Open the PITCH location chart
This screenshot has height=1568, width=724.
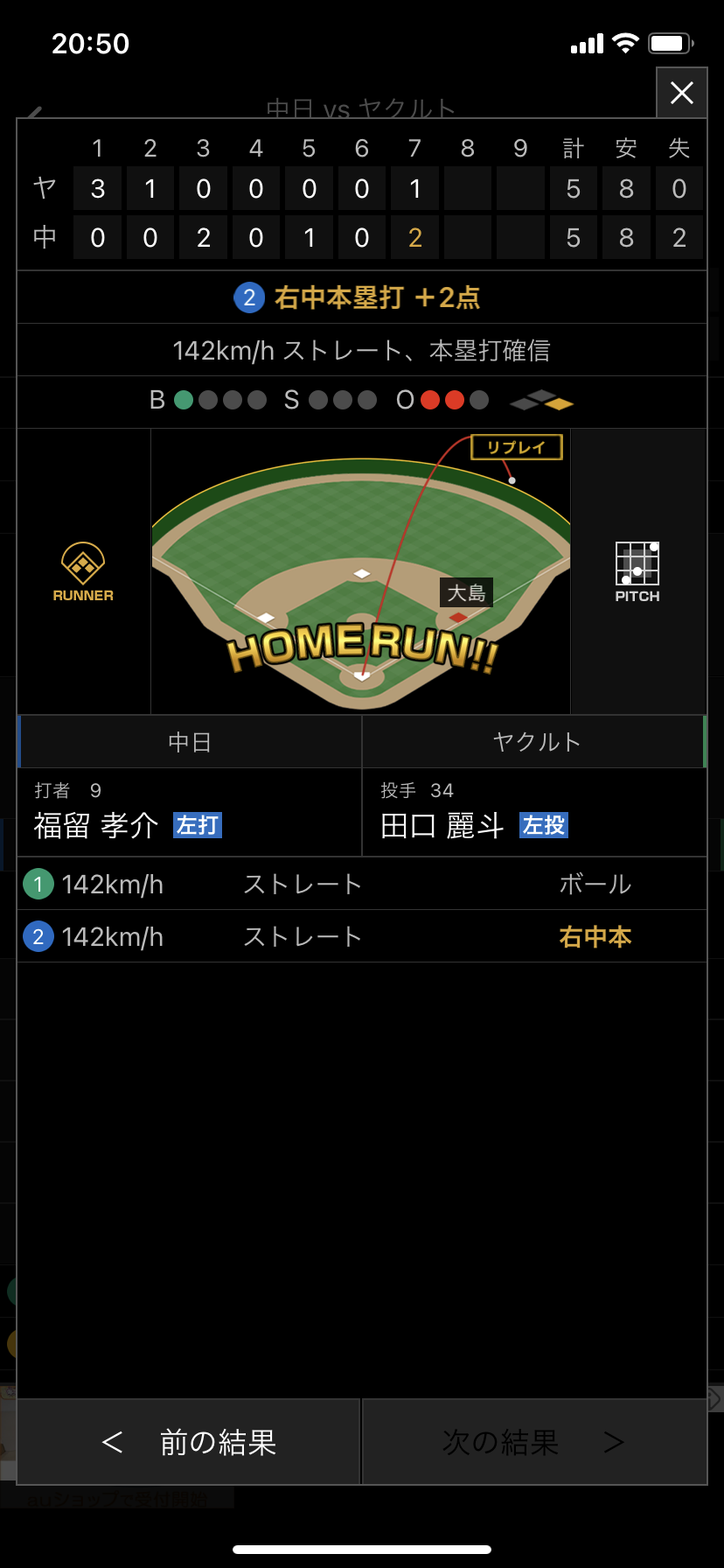click(x=637, y=571)
